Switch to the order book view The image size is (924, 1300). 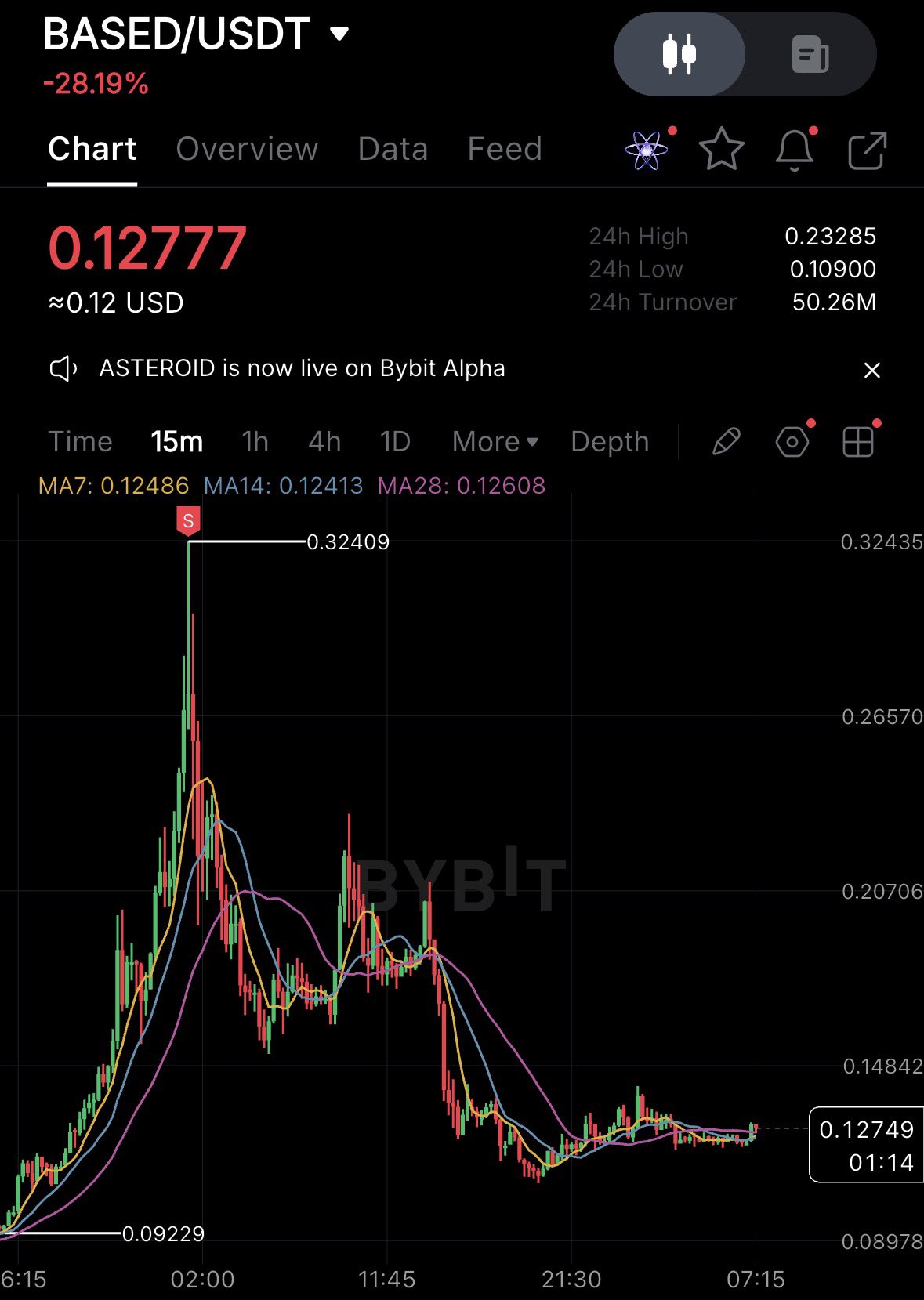coord(810,54)
